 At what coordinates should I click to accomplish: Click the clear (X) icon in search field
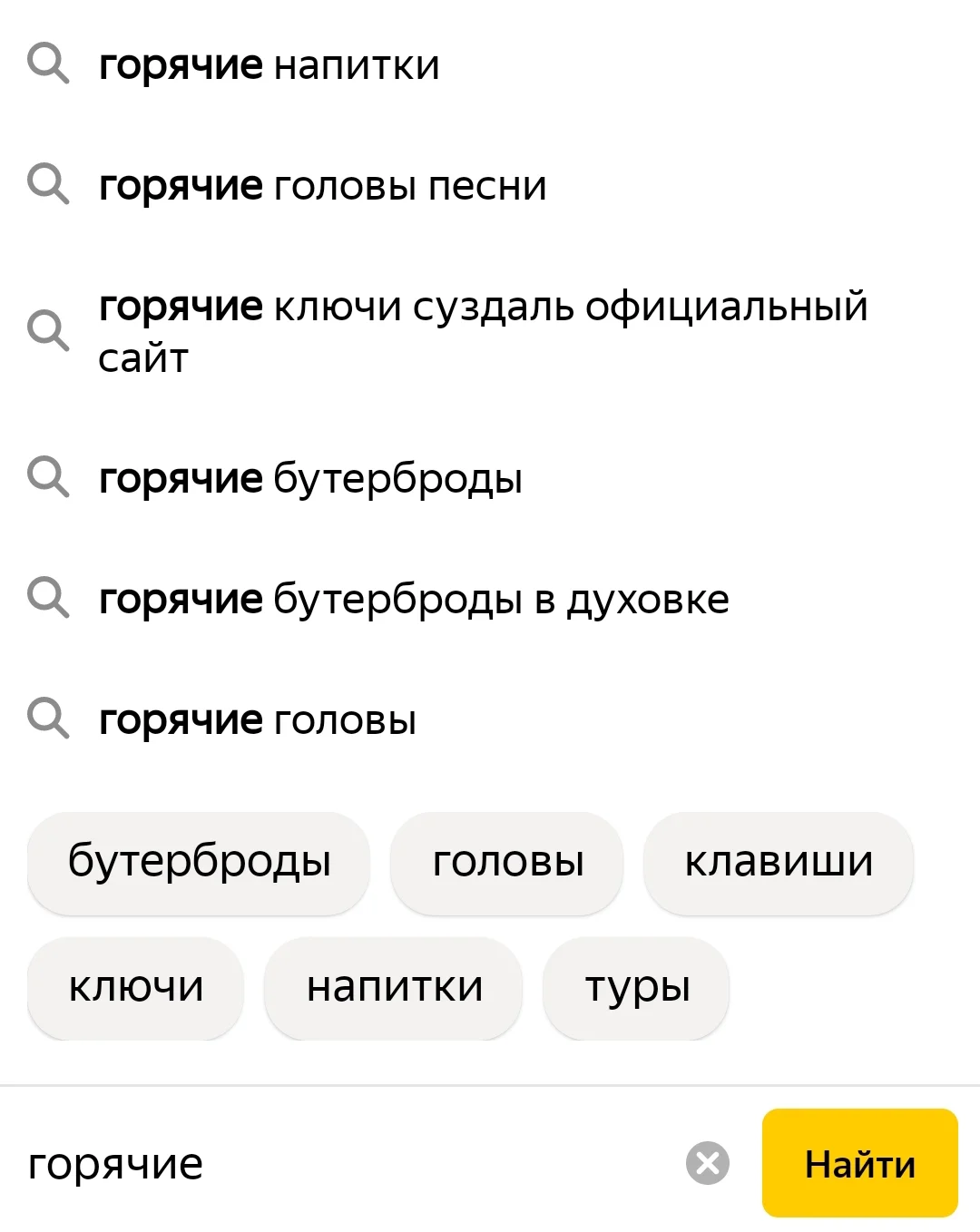pyautogui.click(x=708, y=1162)
